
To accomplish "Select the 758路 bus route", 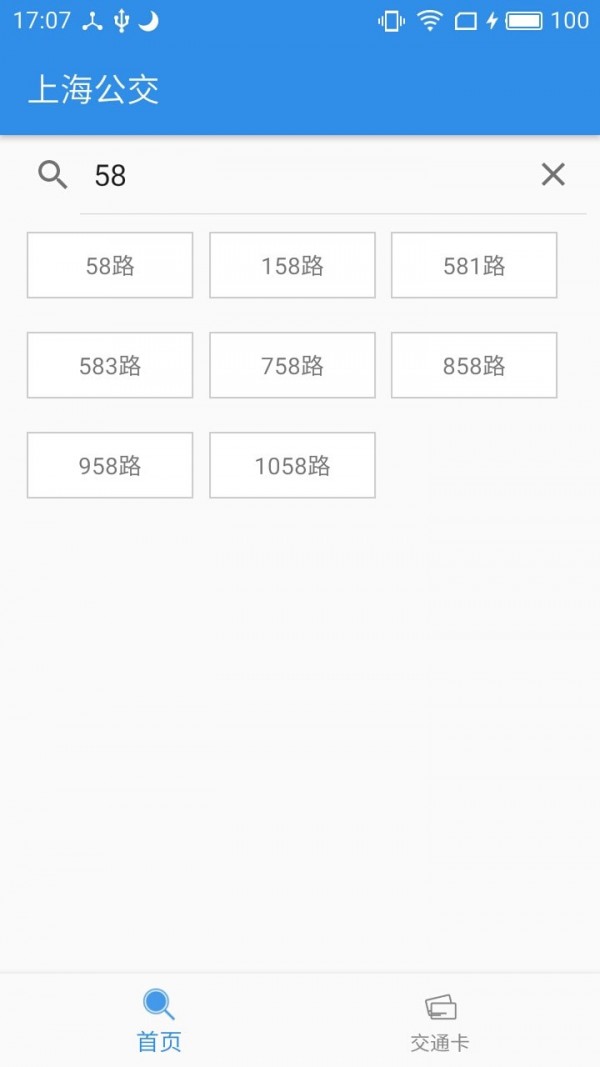I will tap(292, 366).
